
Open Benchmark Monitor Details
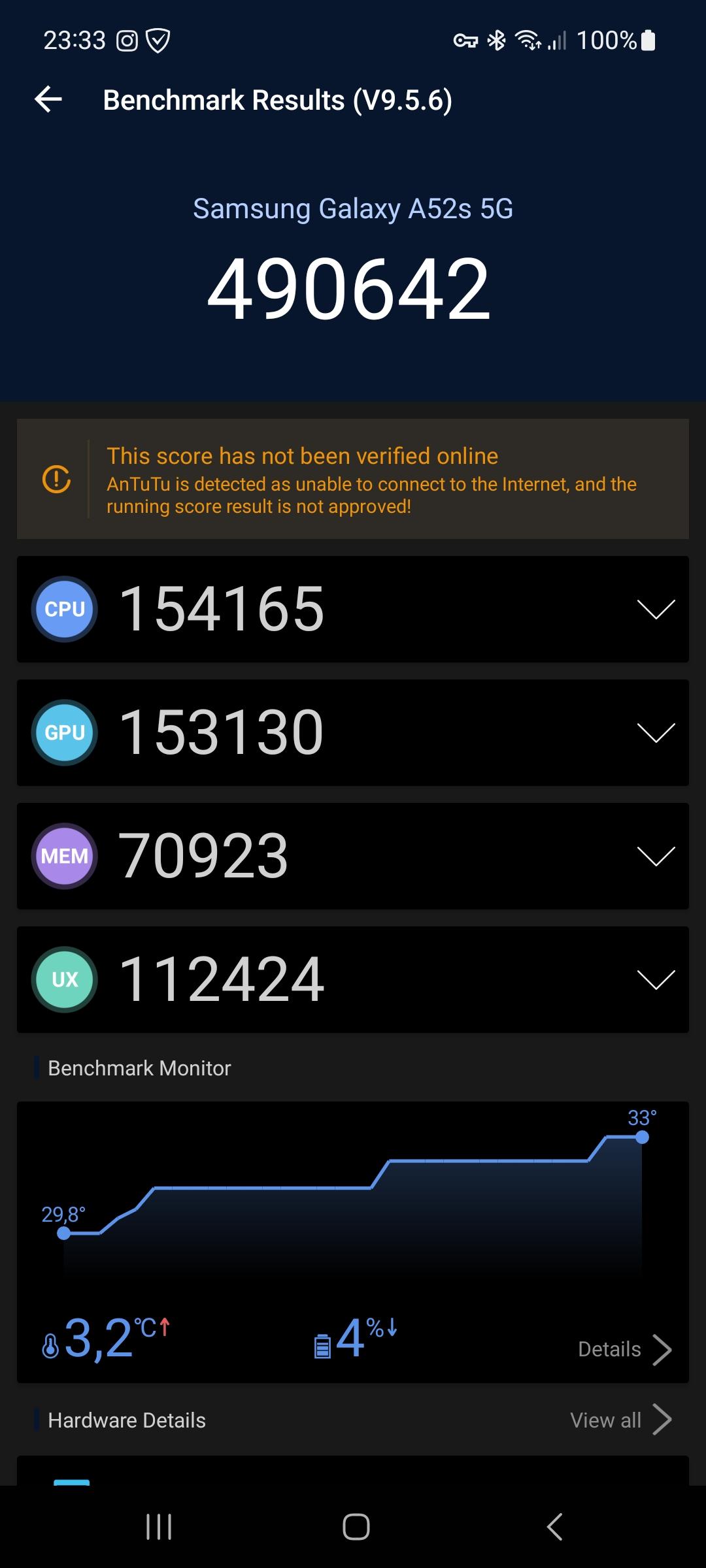[625, 1349]
